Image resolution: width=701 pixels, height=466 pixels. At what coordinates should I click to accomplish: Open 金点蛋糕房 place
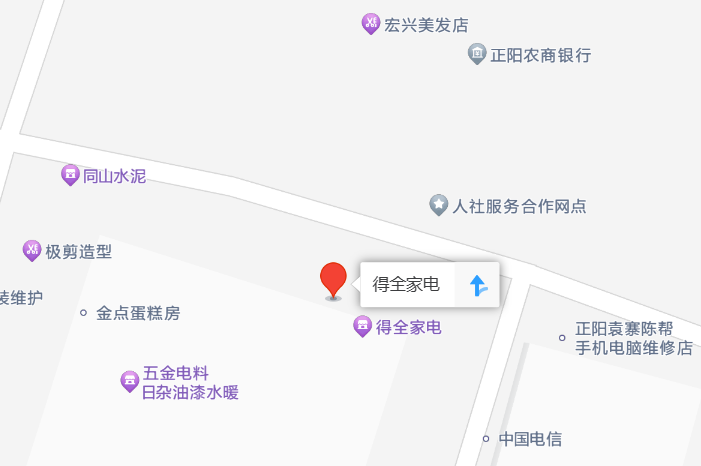pos(137,313)
